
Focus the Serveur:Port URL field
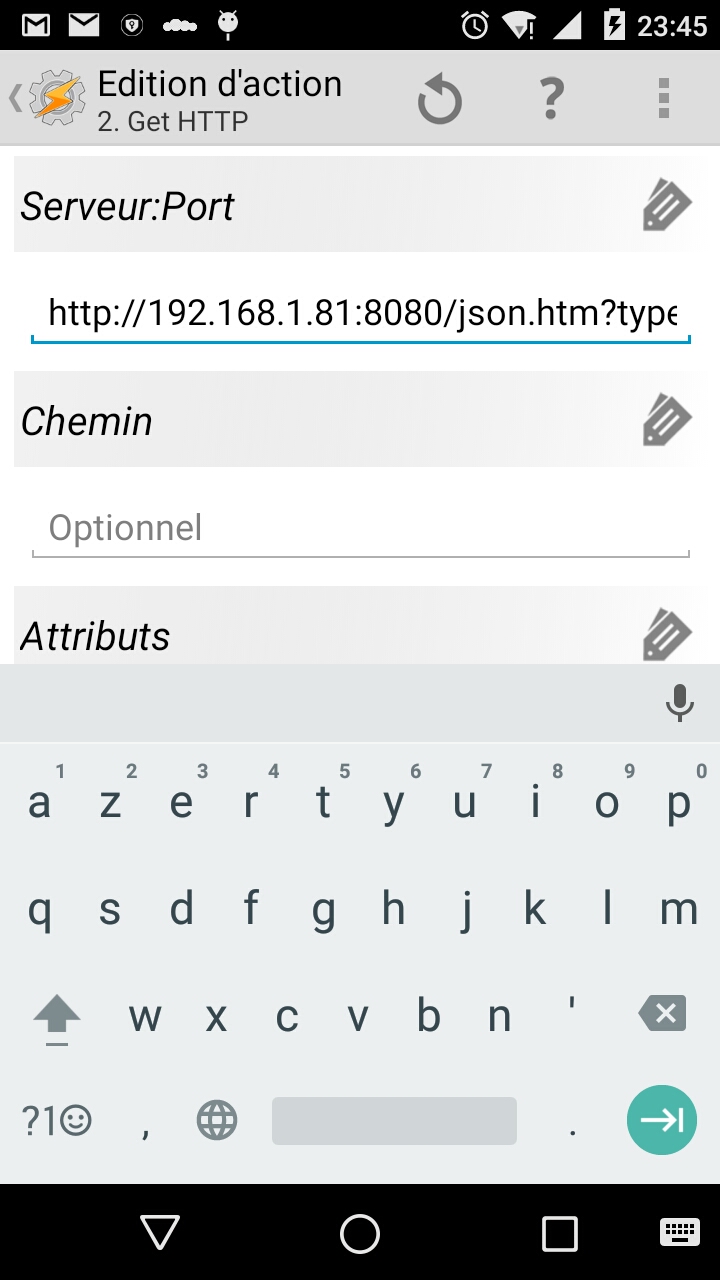pos(361,315)
